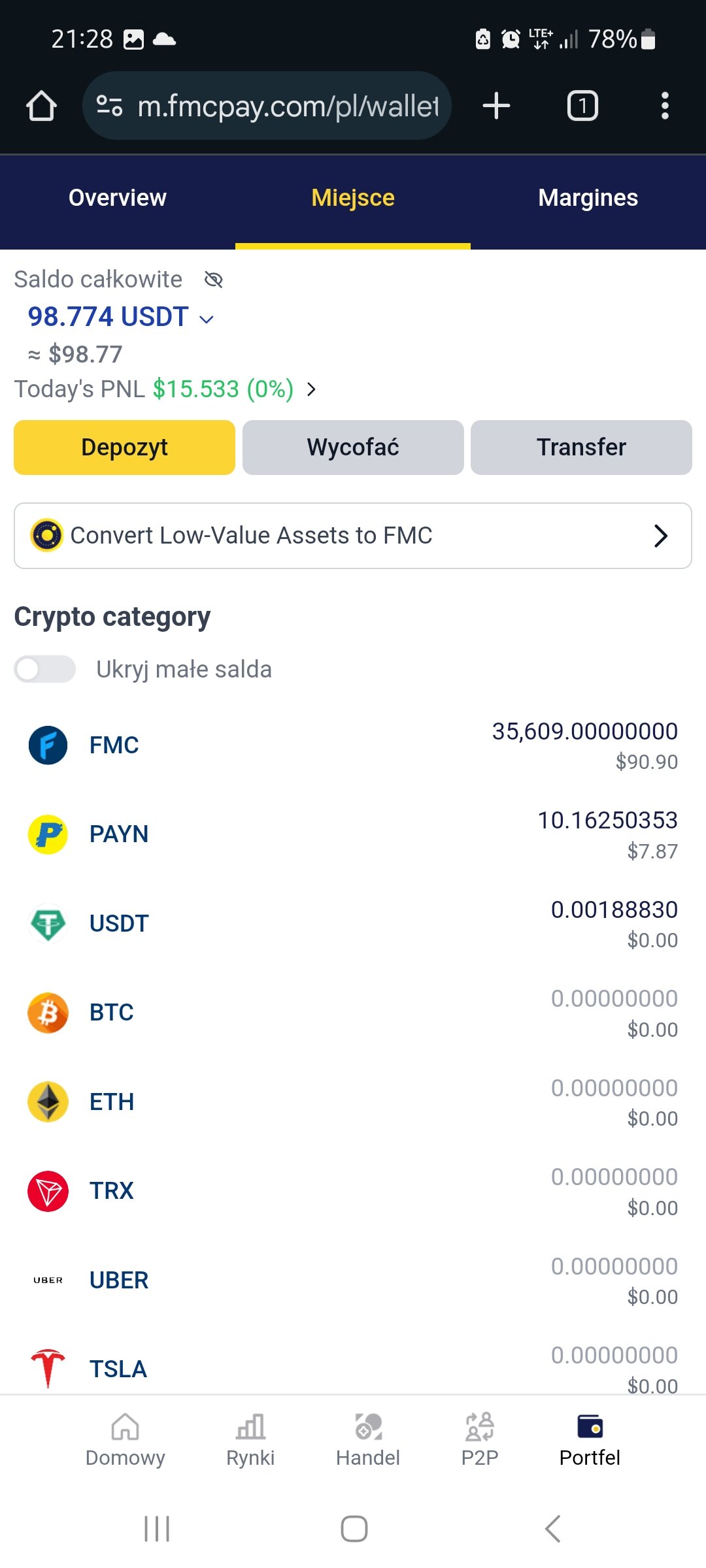Image resolution: width=706 pixels, height=1568 pixels.
Task: Hide the total balance with eye icon
Action: pos(214,280)
